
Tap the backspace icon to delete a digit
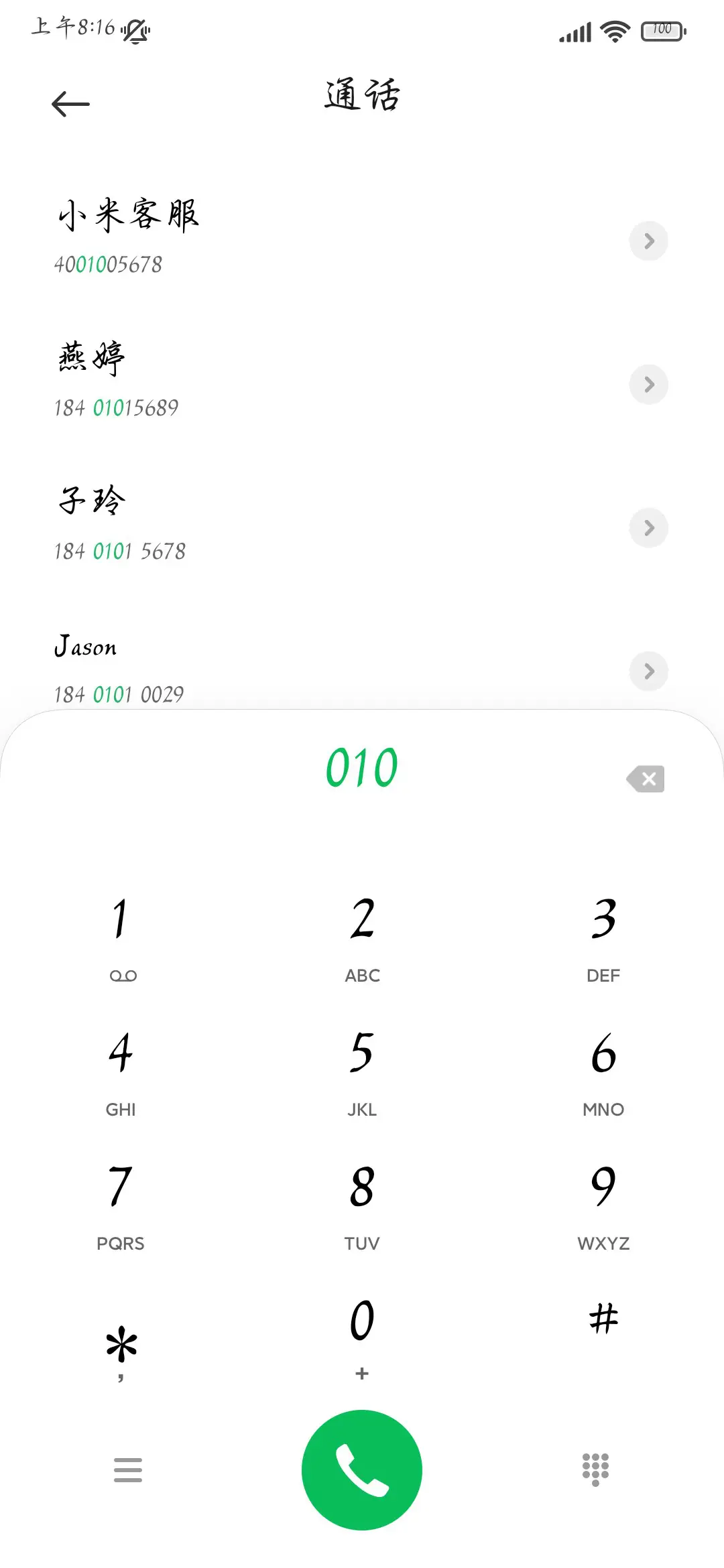[646, 779]
